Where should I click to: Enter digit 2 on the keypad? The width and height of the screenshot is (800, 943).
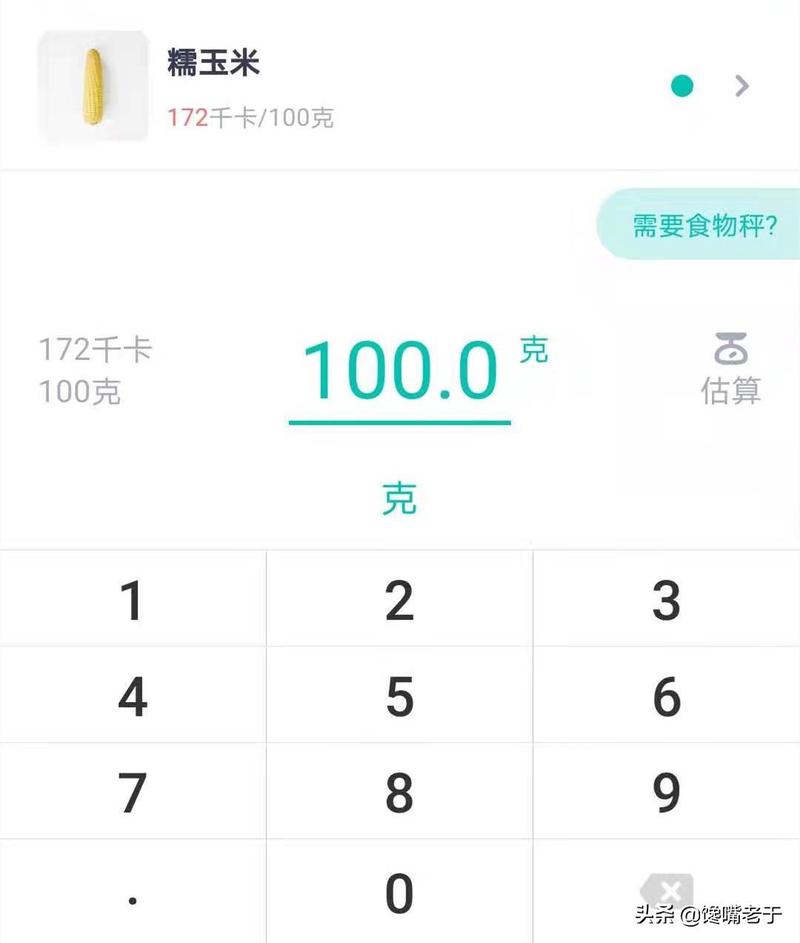[x=399, y=600]
